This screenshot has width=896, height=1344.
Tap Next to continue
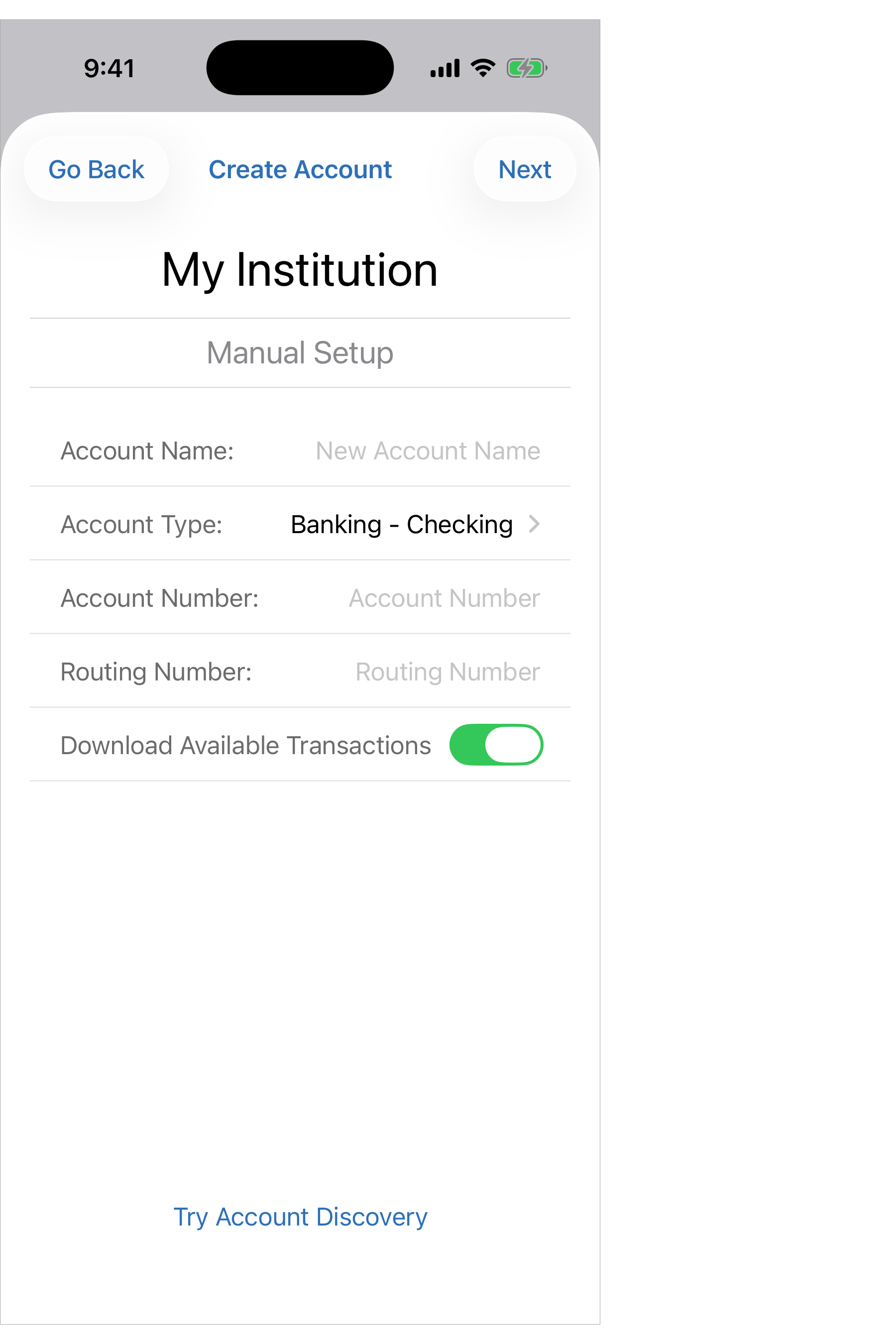(524, 169)
